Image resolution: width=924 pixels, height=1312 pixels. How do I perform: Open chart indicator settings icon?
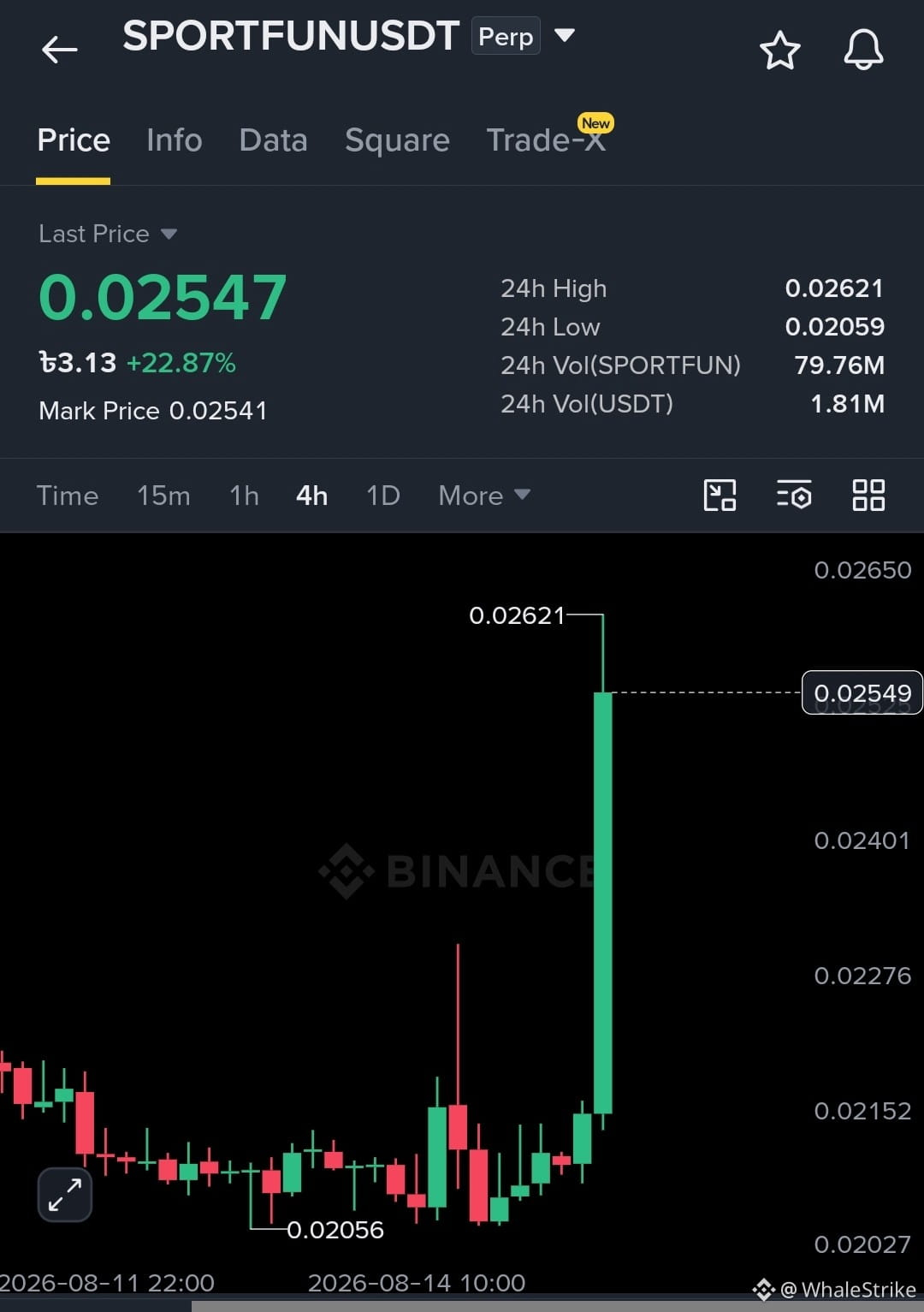794,496
